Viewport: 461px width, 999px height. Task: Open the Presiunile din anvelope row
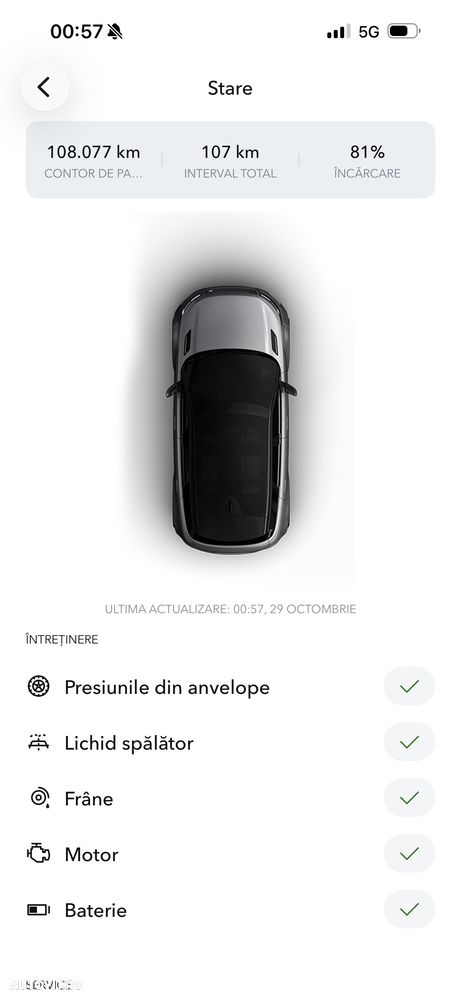click(230, 686)
